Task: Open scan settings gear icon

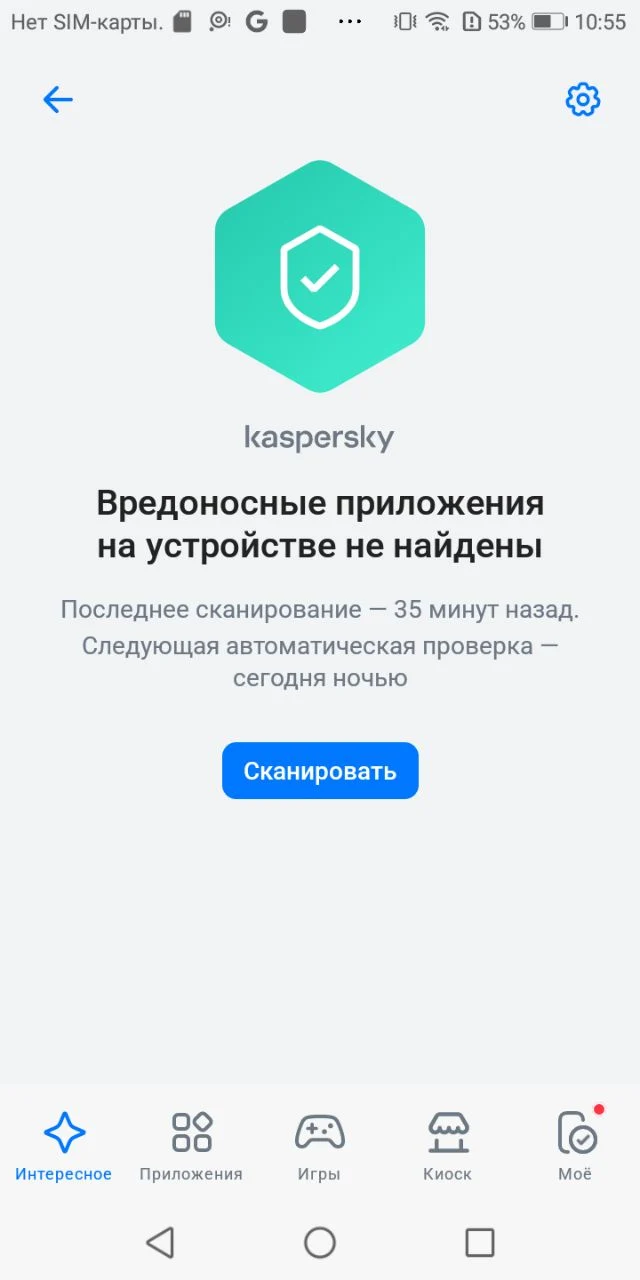Action: point(582,99)
